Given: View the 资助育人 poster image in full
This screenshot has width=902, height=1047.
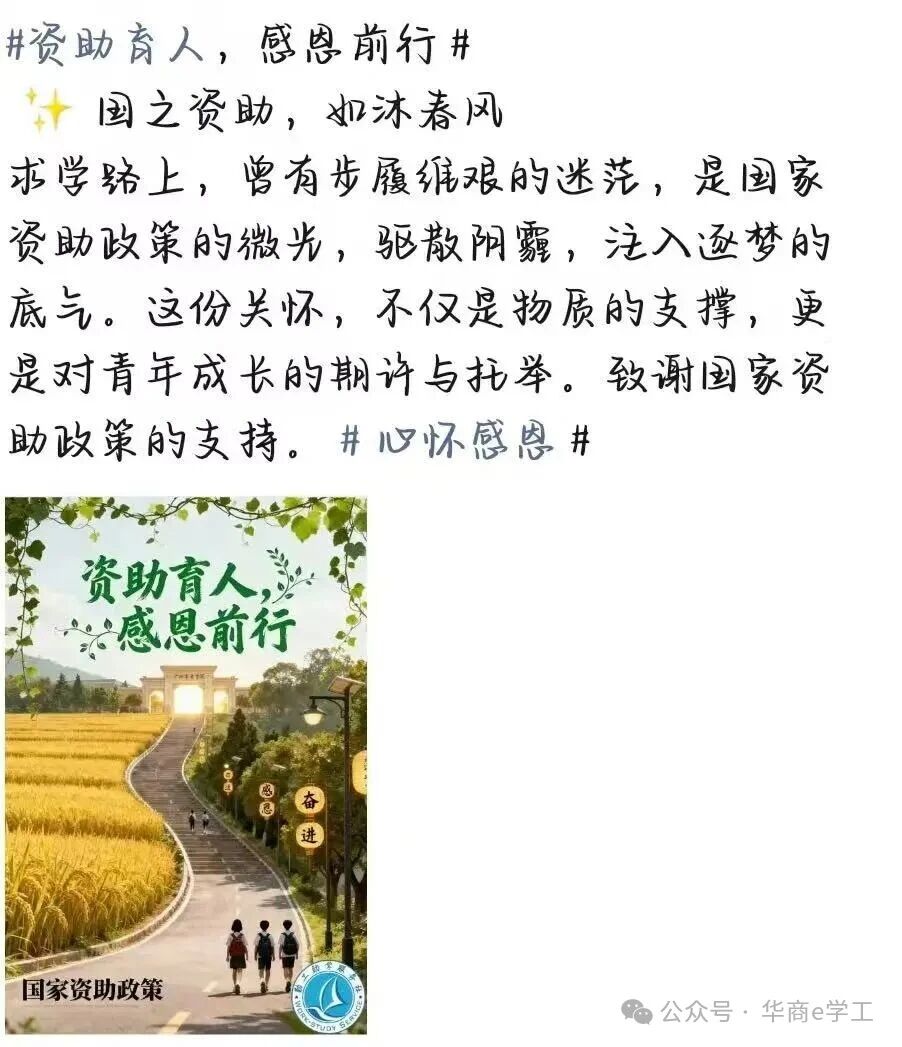Looking at the screenshot, I should [186, 765].
